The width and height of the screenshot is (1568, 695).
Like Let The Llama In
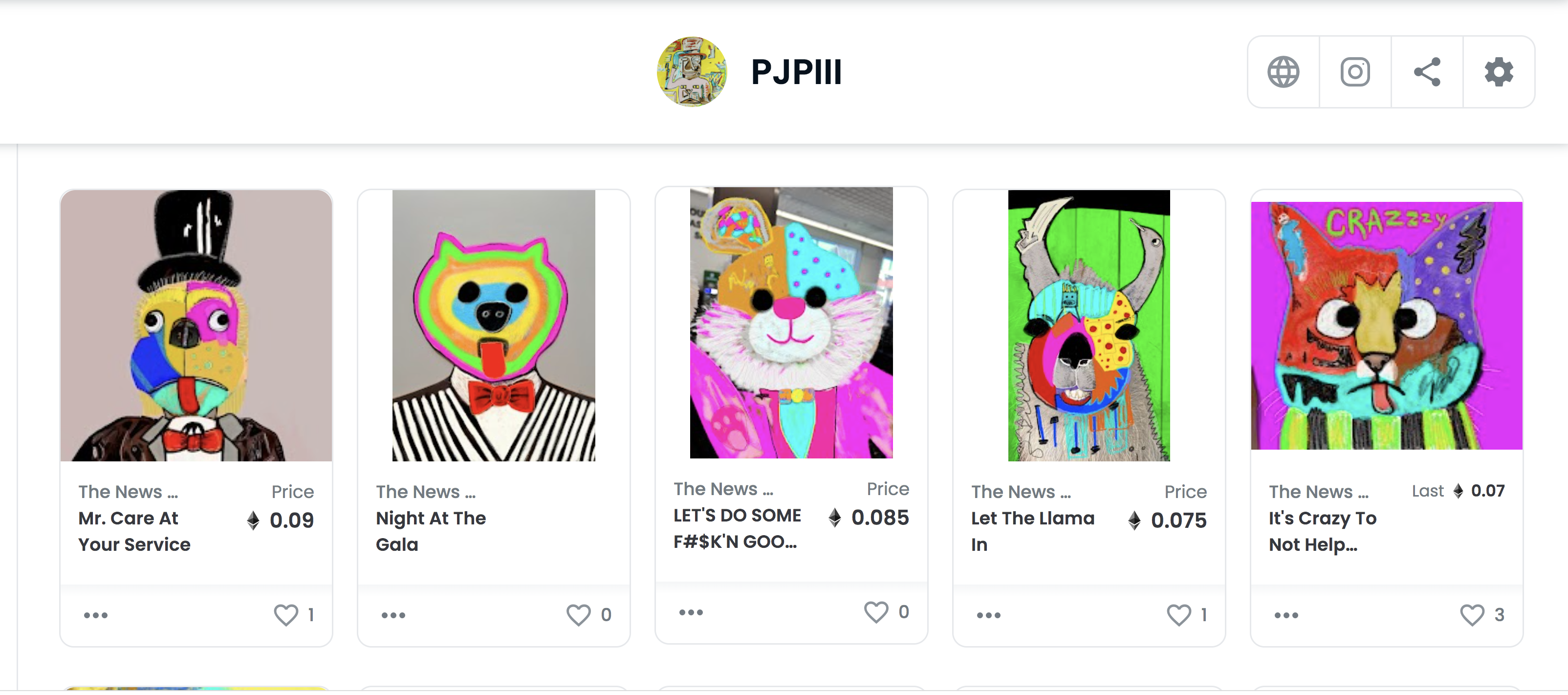pos(1178,615)
